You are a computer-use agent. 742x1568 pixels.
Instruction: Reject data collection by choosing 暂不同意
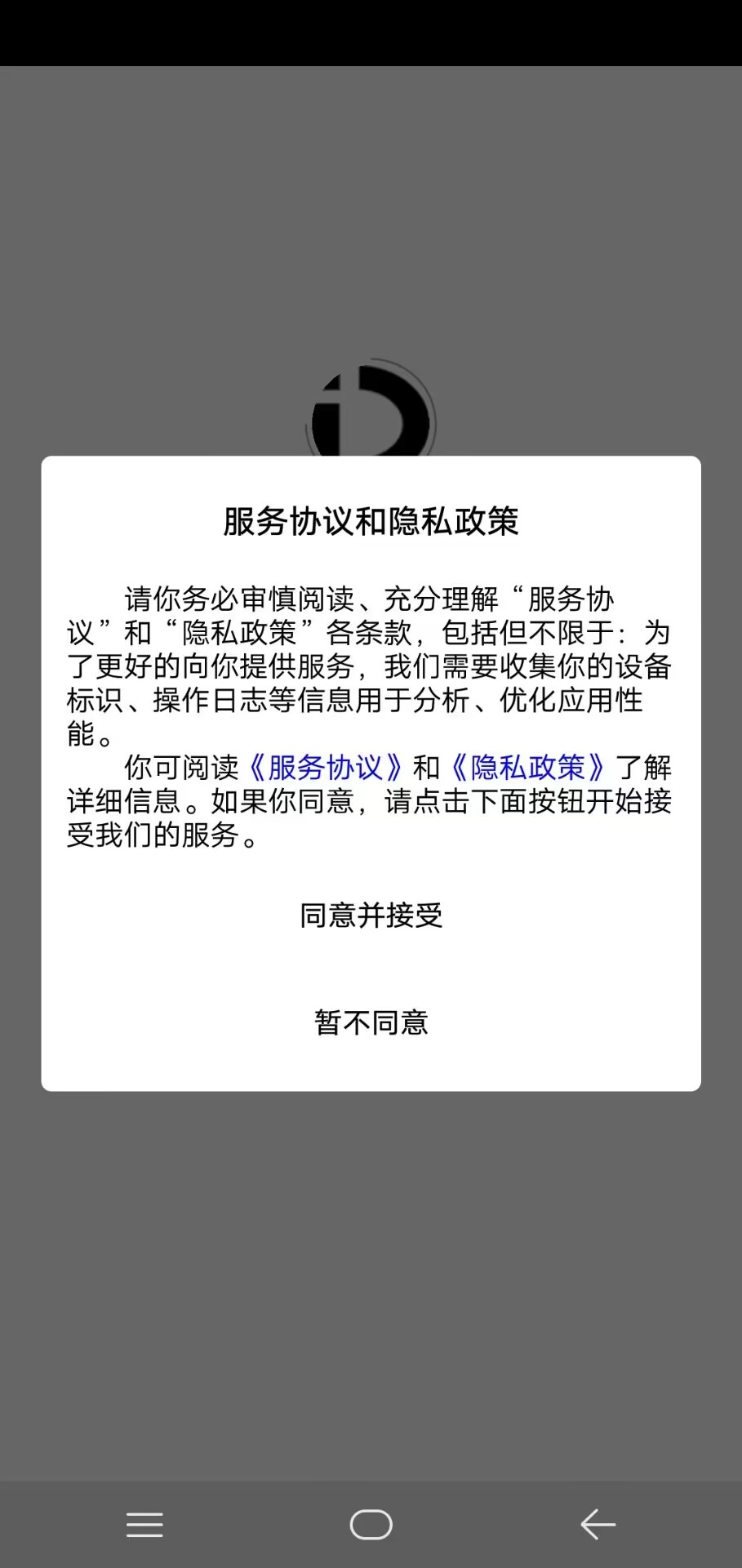pos(371,1021)
